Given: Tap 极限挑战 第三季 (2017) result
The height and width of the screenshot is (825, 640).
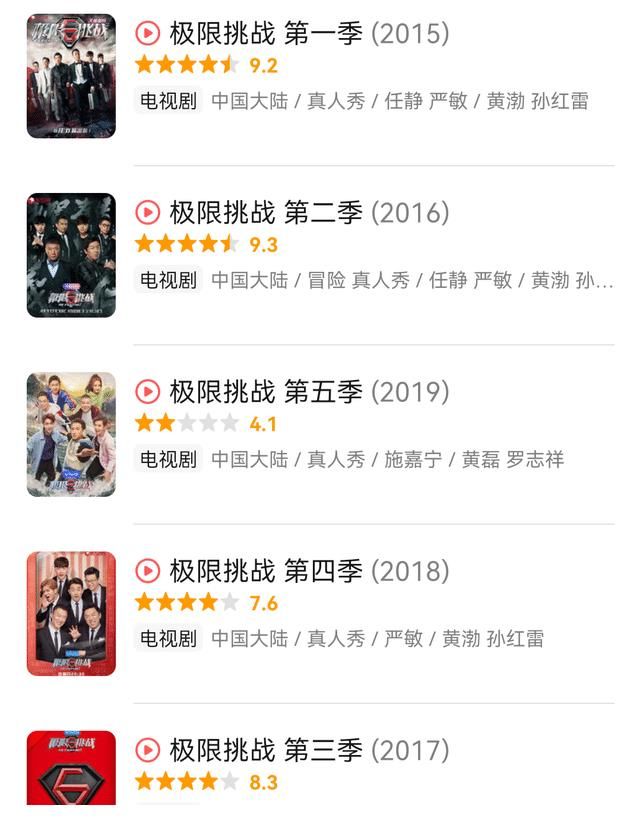Looking at the screenshot, I should 309,750.
